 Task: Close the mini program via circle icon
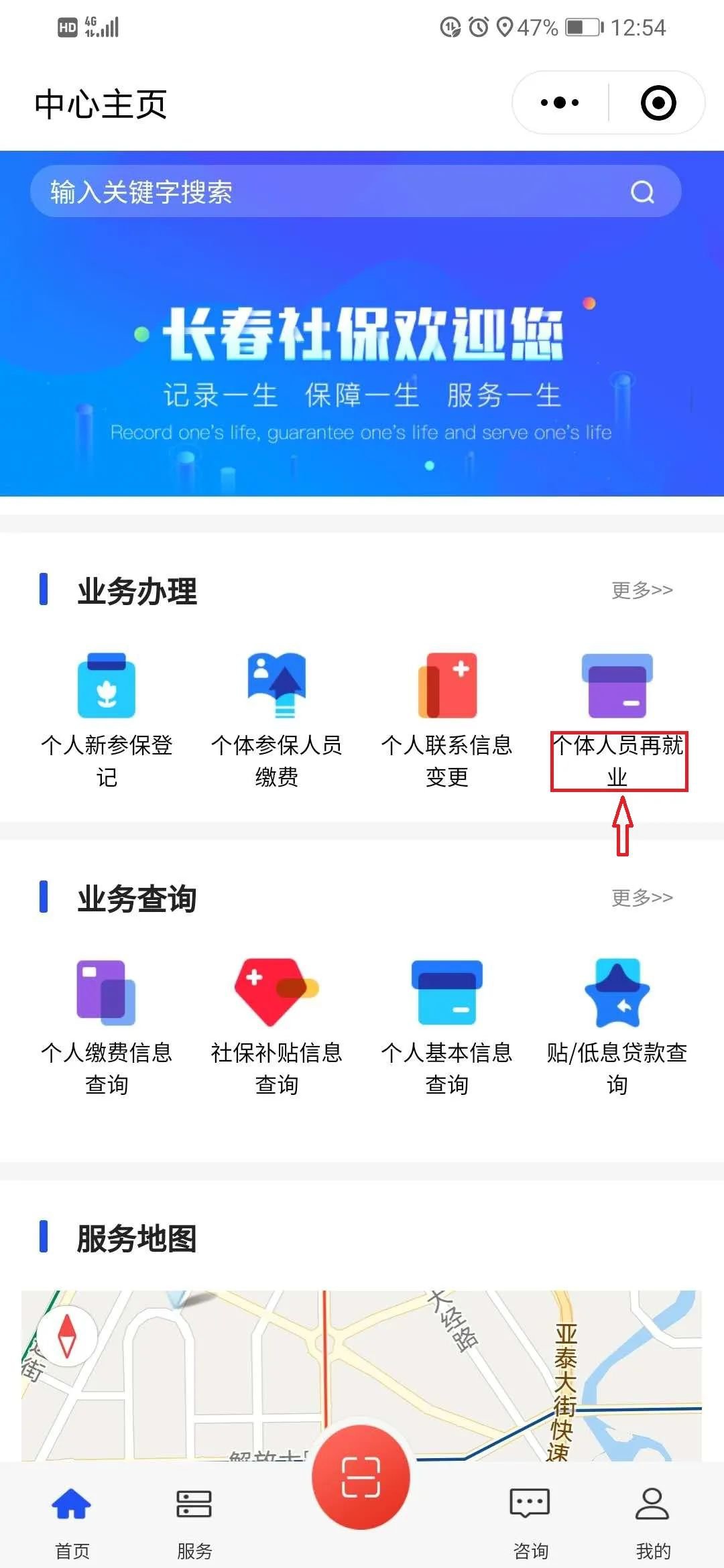pos(658,103)
